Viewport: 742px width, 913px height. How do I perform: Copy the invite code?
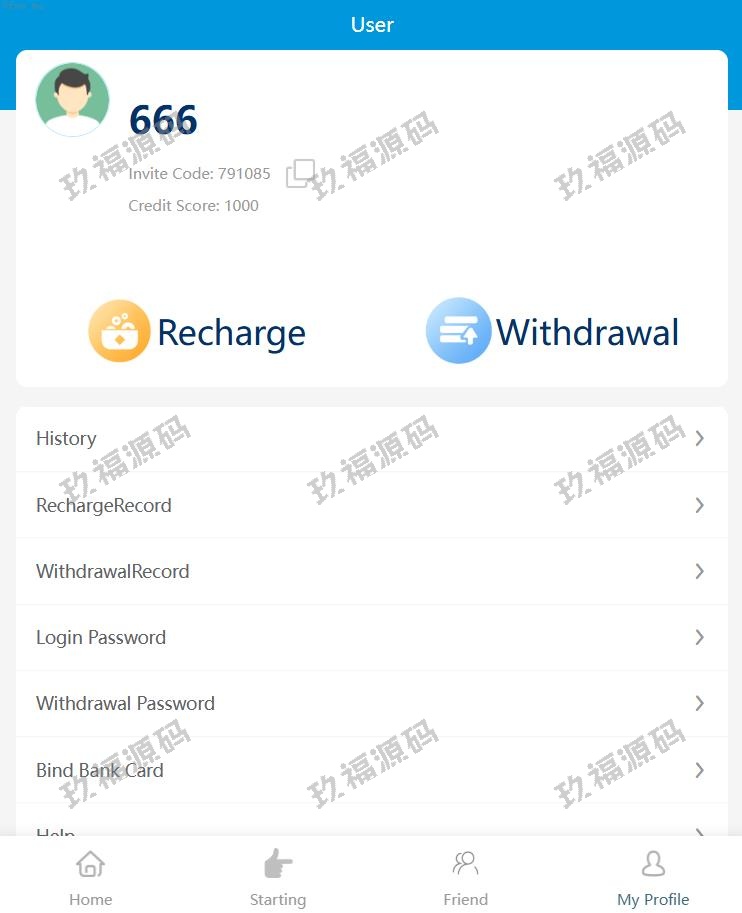click(300, 174)
